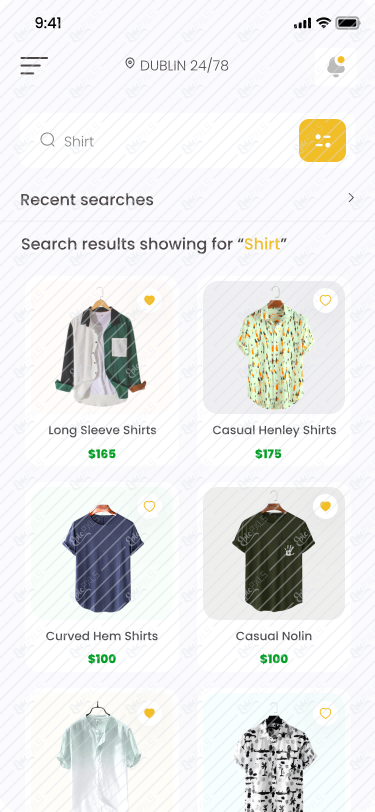Viewport: 375px width, 812px height.
Task: Tap the Shirt search field
Action: (156, 140)
